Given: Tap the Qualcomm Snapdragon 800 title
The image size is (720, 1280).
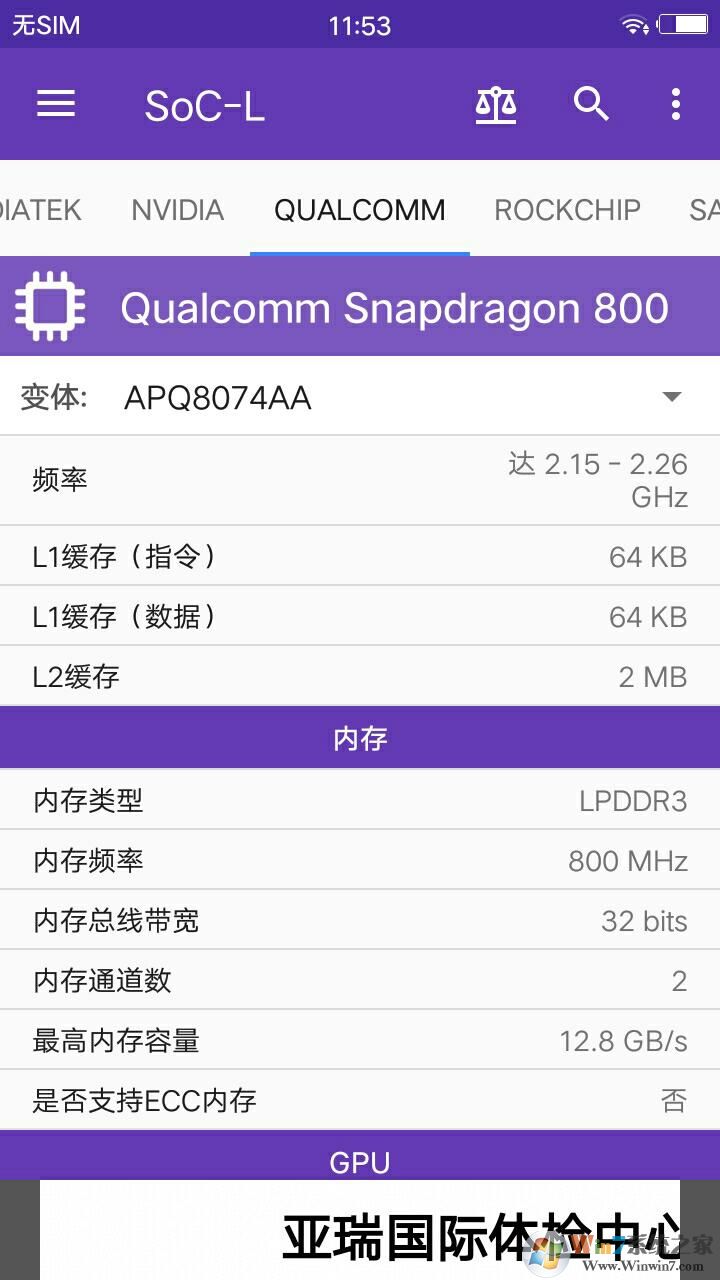Looking at the screenshot, I should coord(394,308).
